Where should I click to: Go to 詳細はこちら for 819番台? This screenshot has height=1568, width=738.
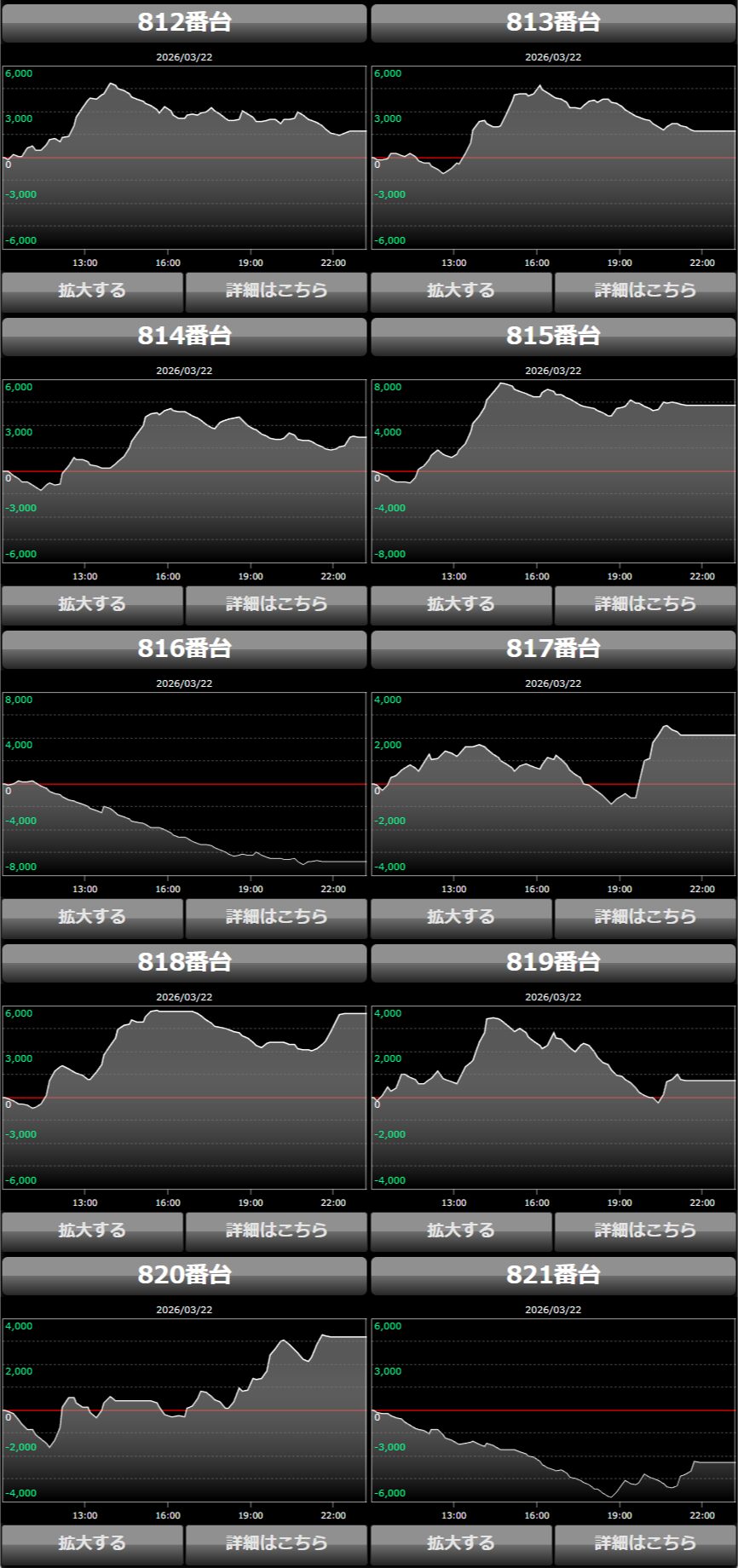click(645, 1231)
